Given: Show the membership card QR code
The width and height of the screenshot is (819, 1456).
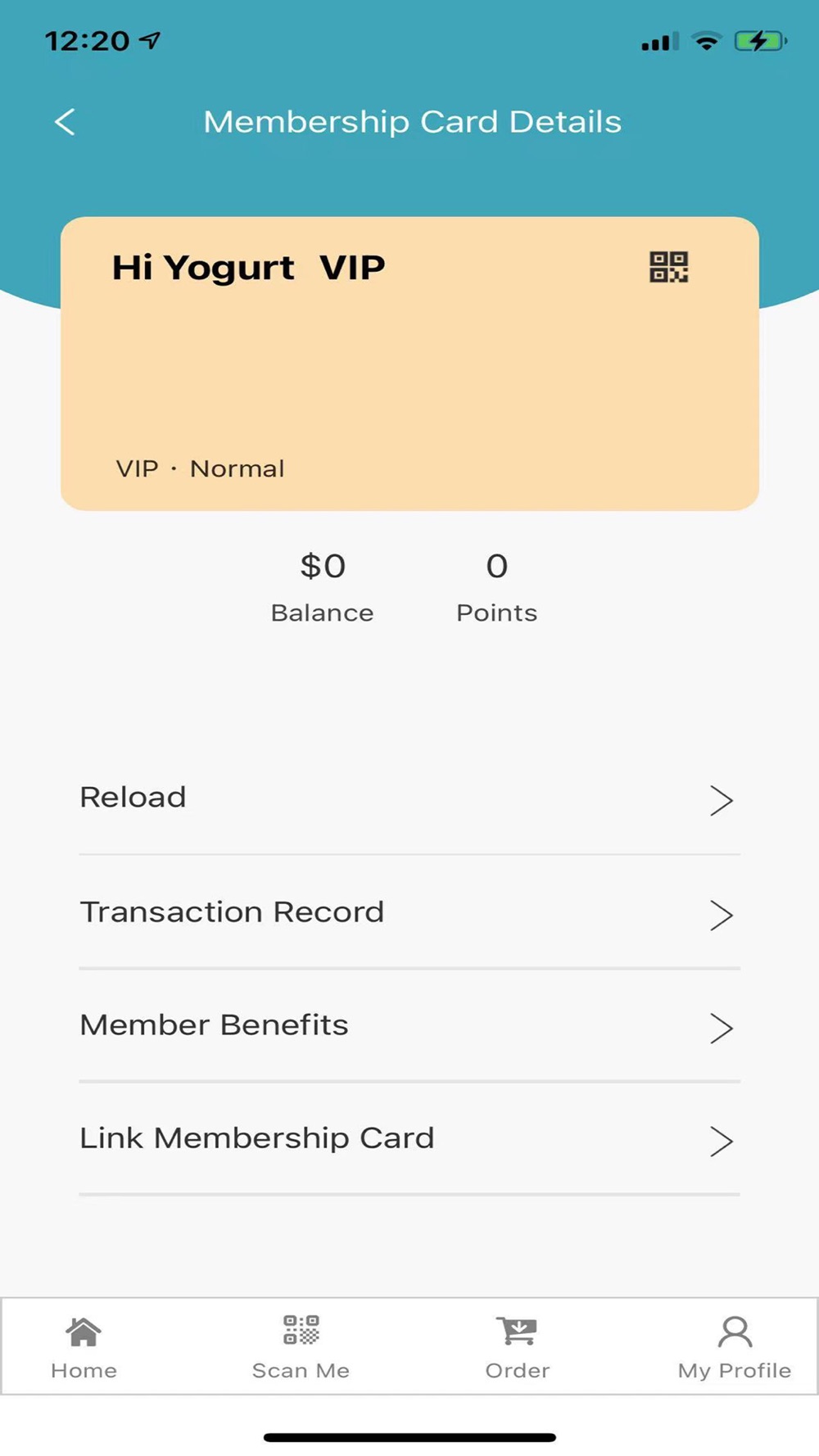Looking at the screenshot, I should [668, 267].
